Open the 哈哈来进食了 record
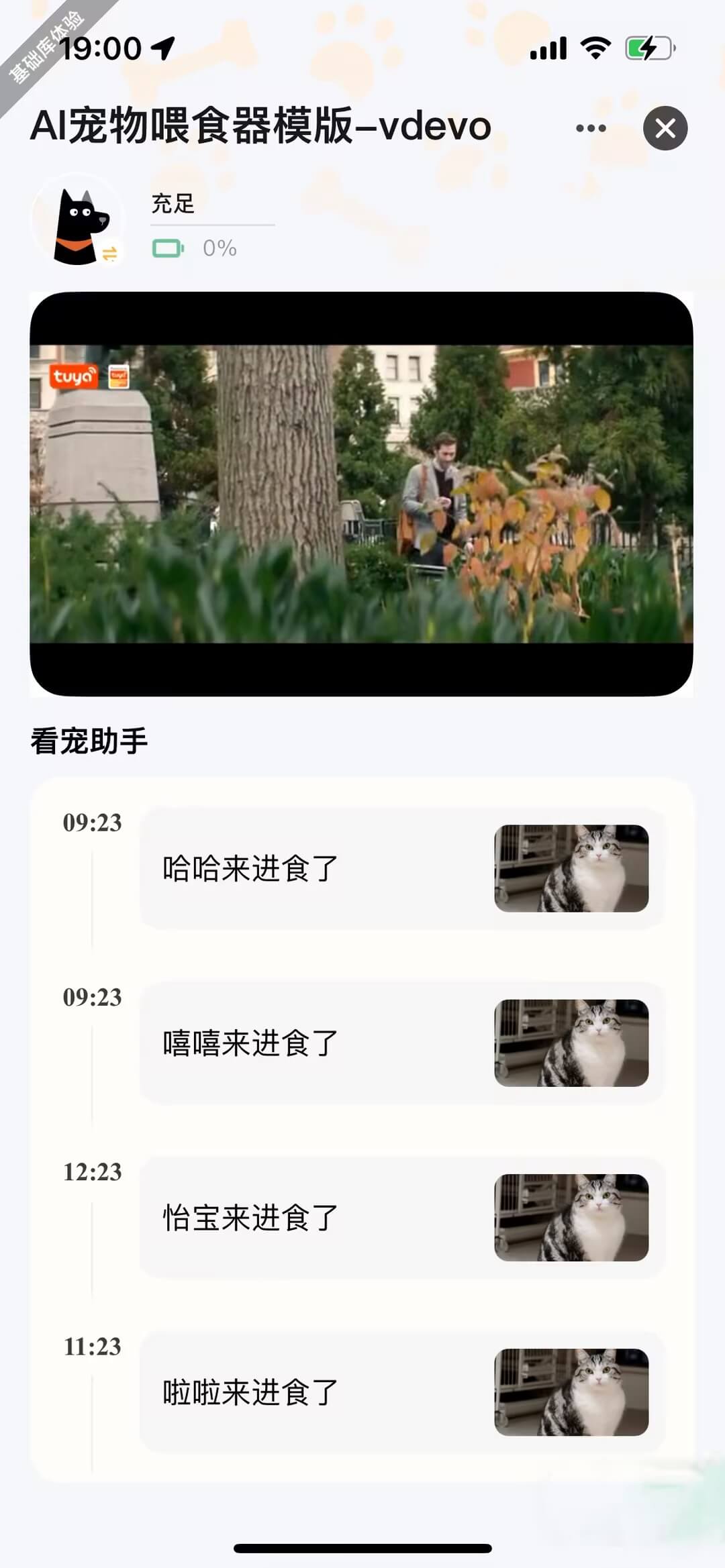This screenshot has width=725, height=1568. click(401, 868)
